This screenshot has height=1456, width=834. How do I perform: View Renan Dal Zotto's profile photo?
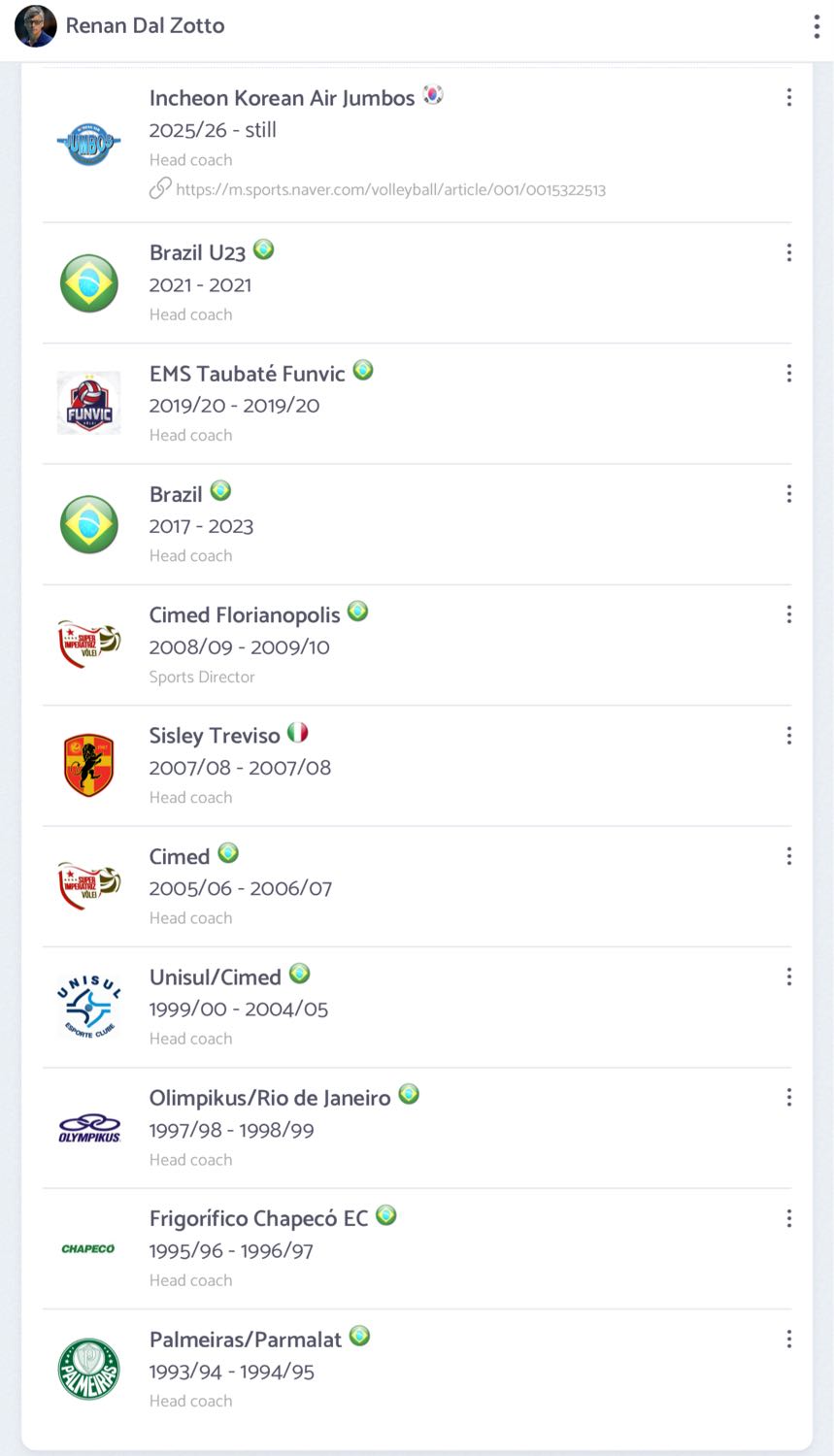36,26
